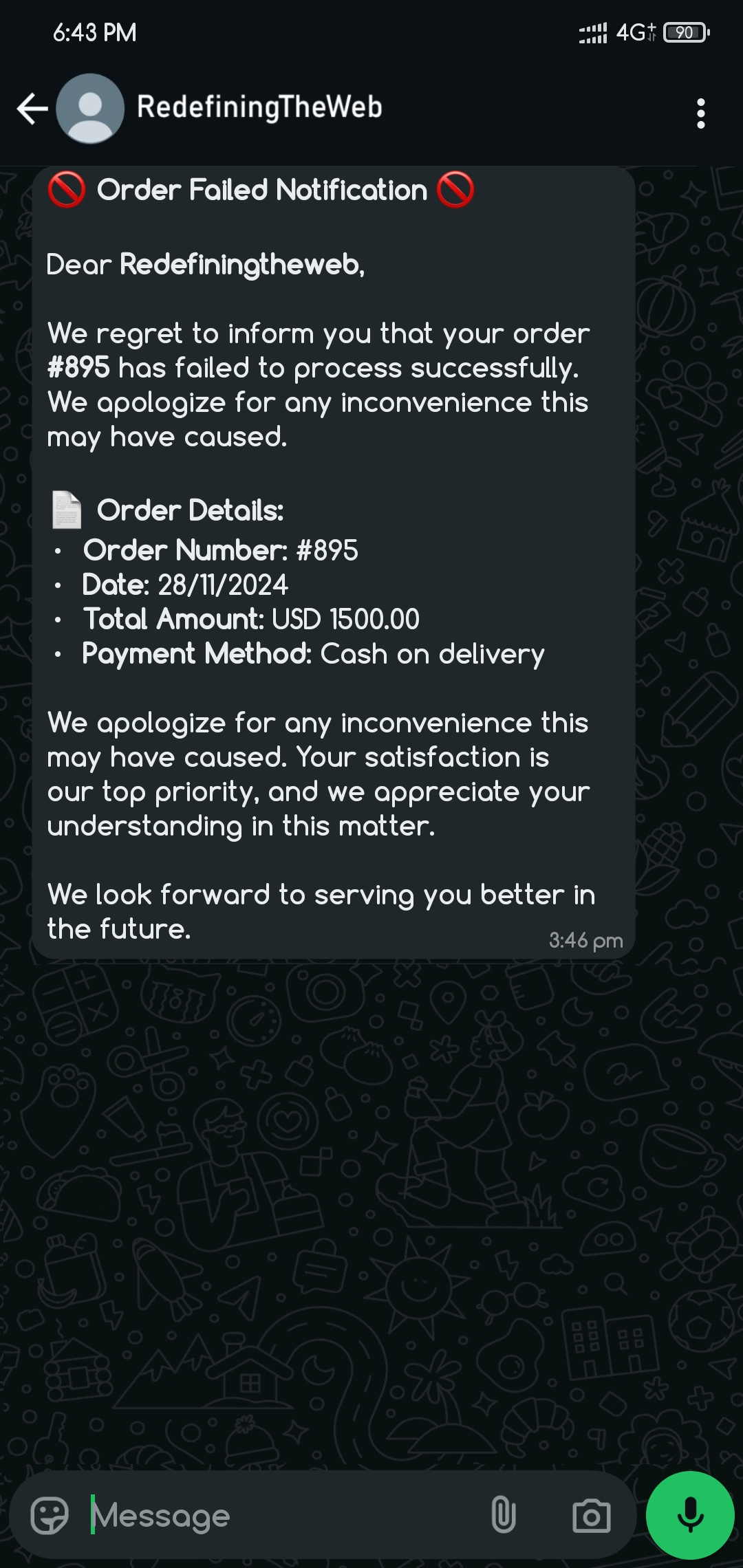Open the three-dot overflow menu
Viewport: 743px width, 1568px height.
coord(700,111)
